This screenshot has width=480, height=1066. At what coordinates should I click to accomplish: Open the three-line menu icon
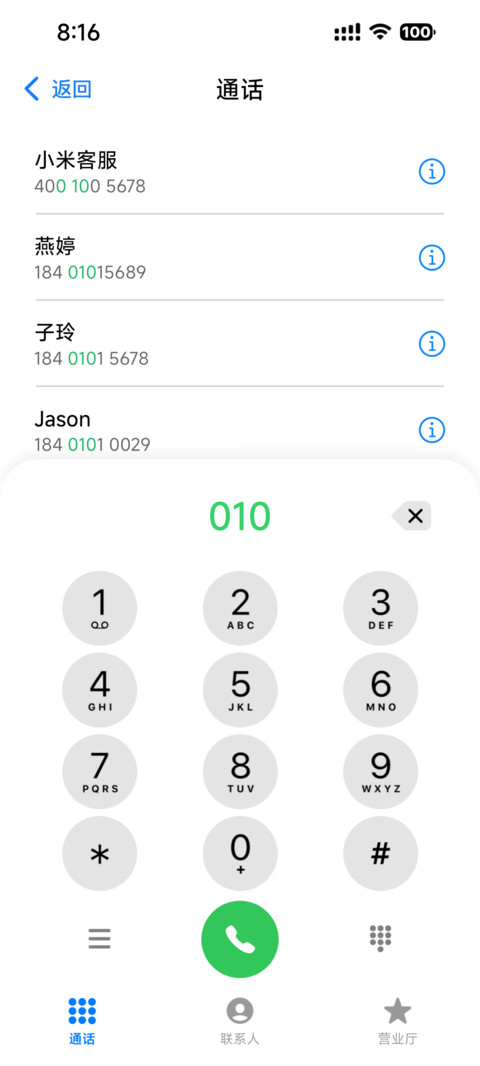click(99, 939)
